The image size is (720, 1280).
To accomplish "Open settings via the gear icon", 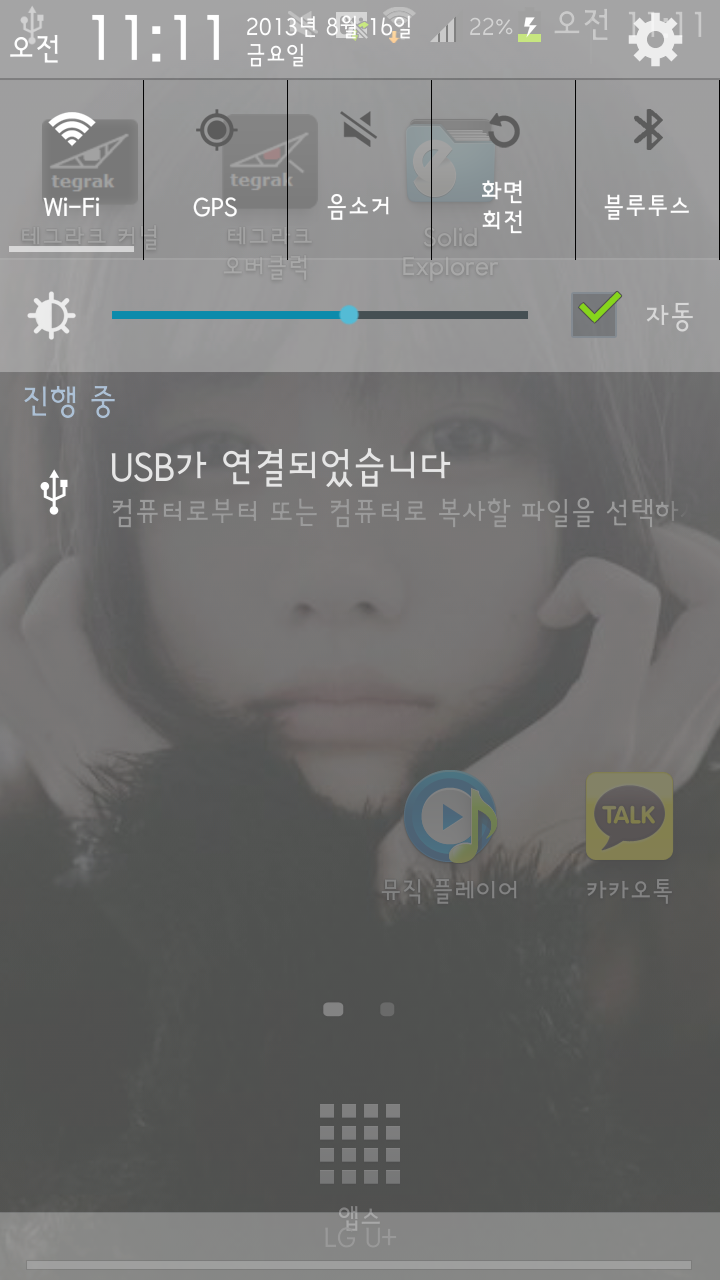I will pyautogui.click(x=655, y=40).
